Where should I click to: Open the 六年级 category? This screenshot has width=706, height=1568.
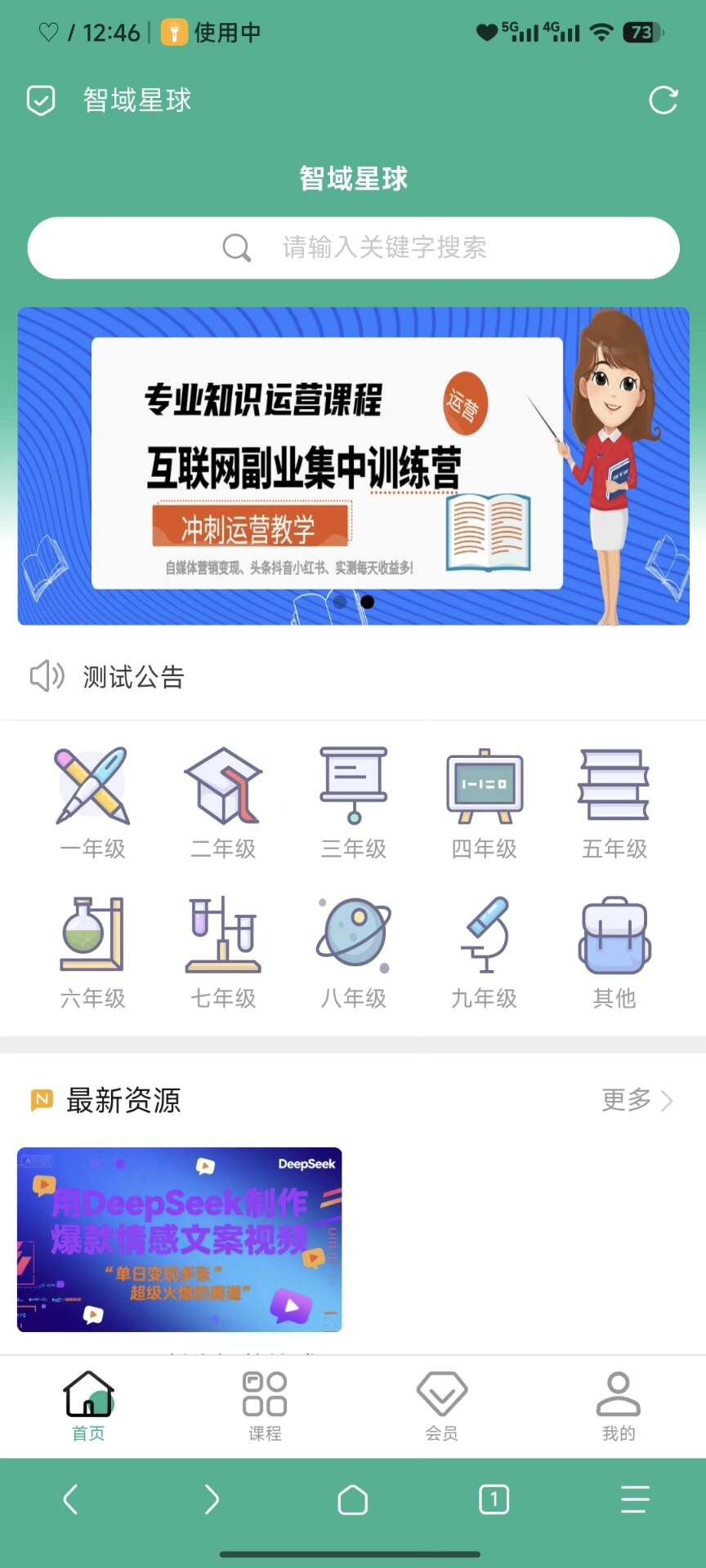[x=92, y=951]
